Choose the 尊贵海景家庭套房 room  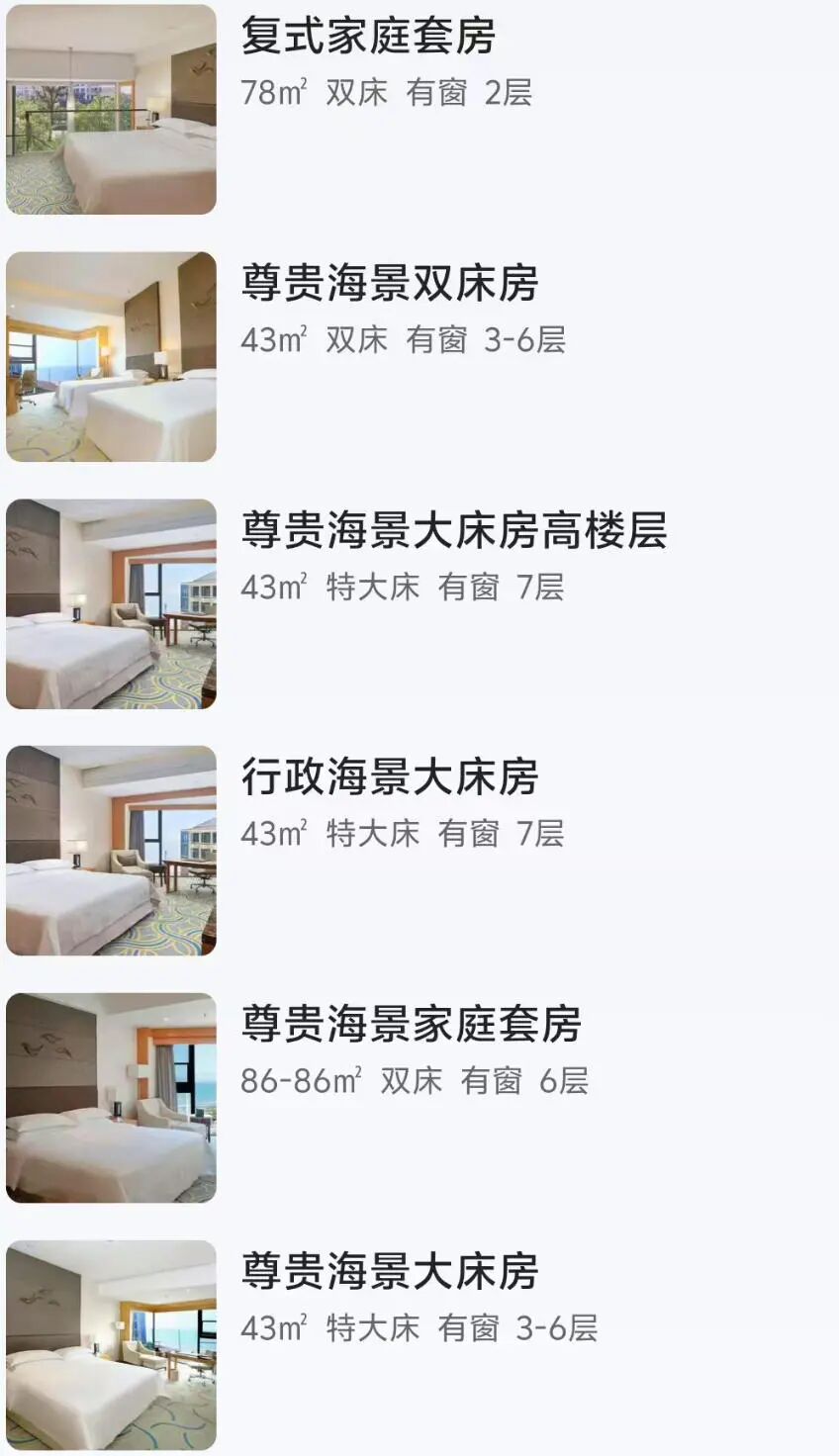point(411,1025)
